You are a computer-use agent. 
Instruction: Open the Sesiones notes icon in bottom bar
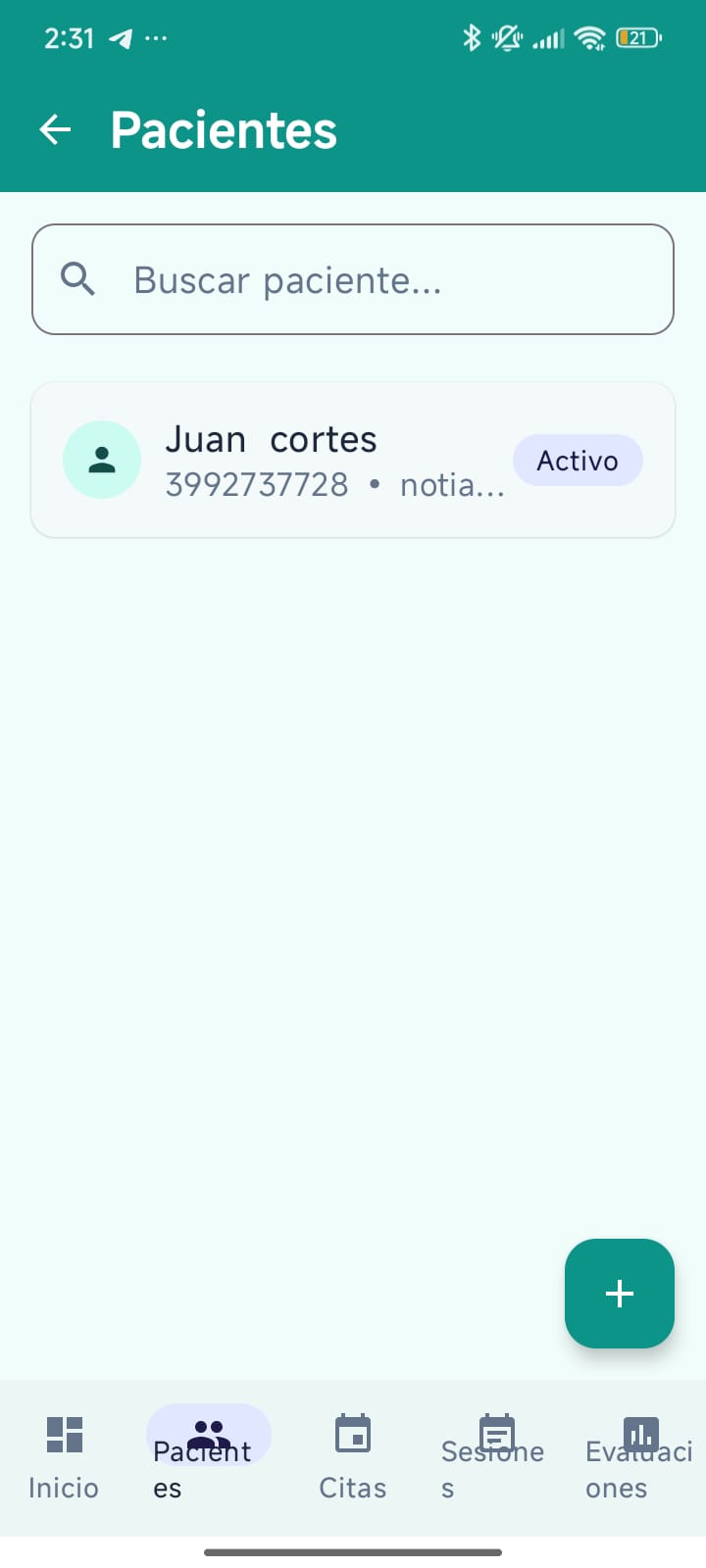pyautogui.click(x=496, y=1431)
